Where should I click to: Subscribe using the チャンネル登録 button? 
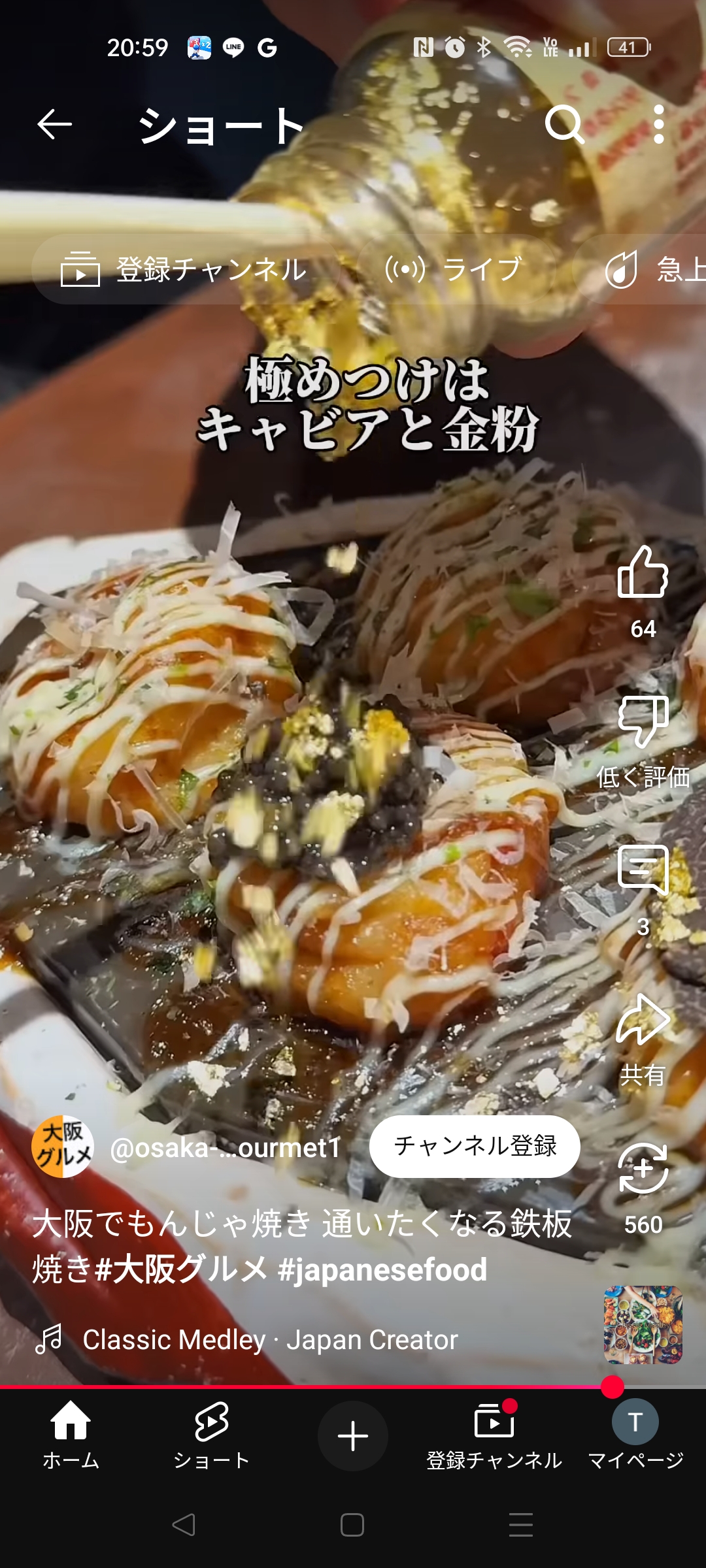(x=475, y=1147)
